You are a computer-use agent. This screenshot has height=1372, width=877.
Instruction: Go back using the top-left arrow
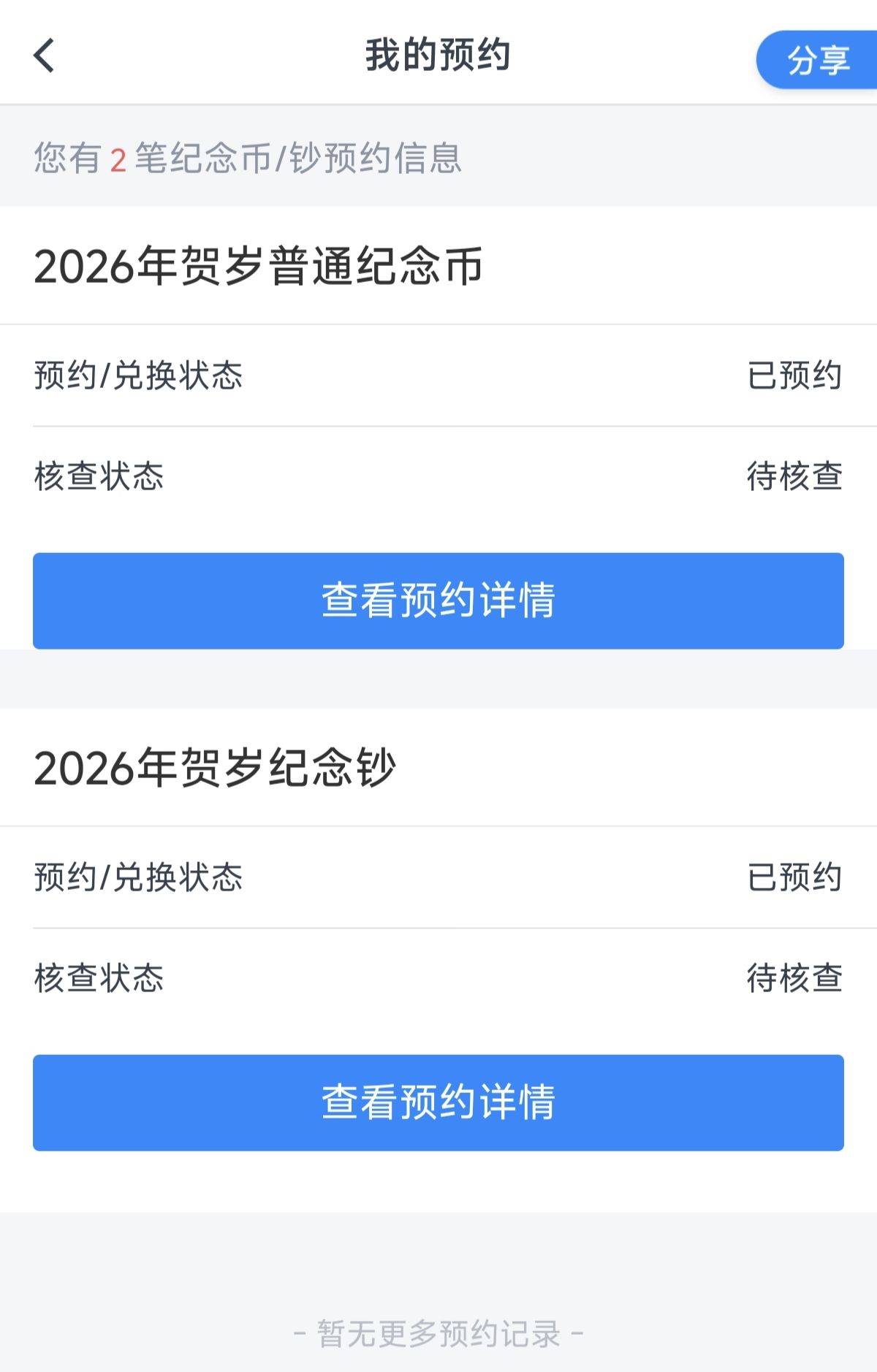point(45,56)
